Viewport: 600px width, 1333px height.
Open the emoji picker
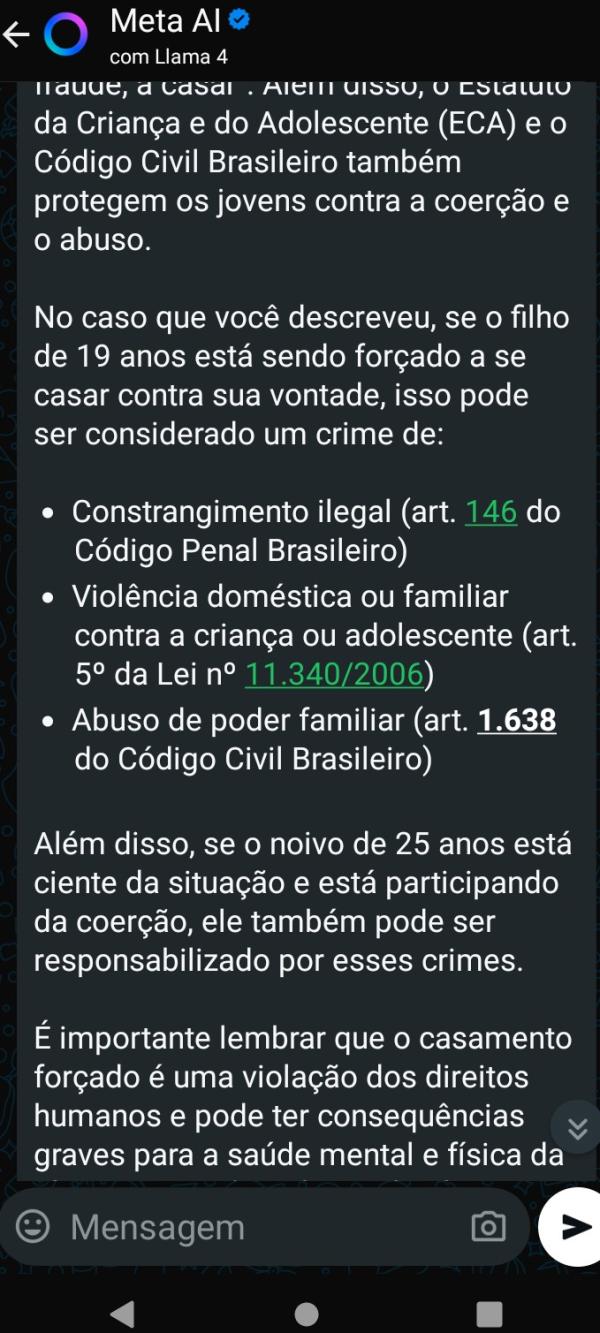click(x=34, y=1227)
